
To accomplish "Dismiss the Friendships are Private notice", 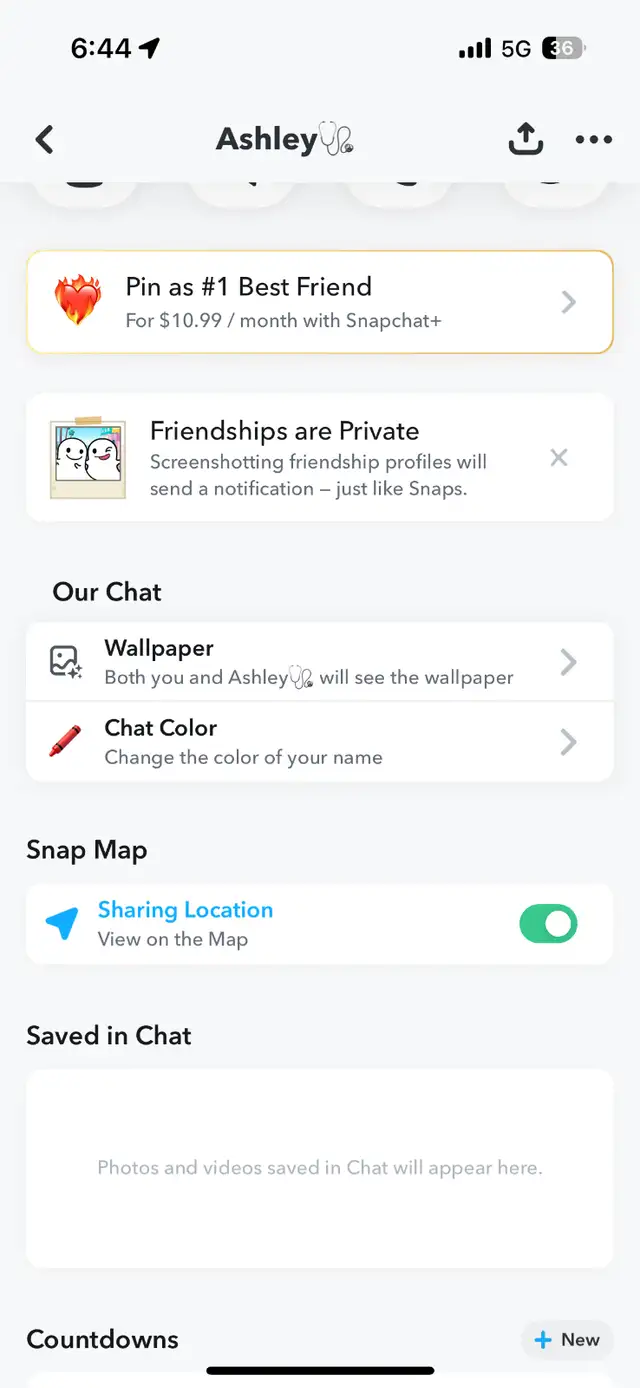I will point(559,457).
